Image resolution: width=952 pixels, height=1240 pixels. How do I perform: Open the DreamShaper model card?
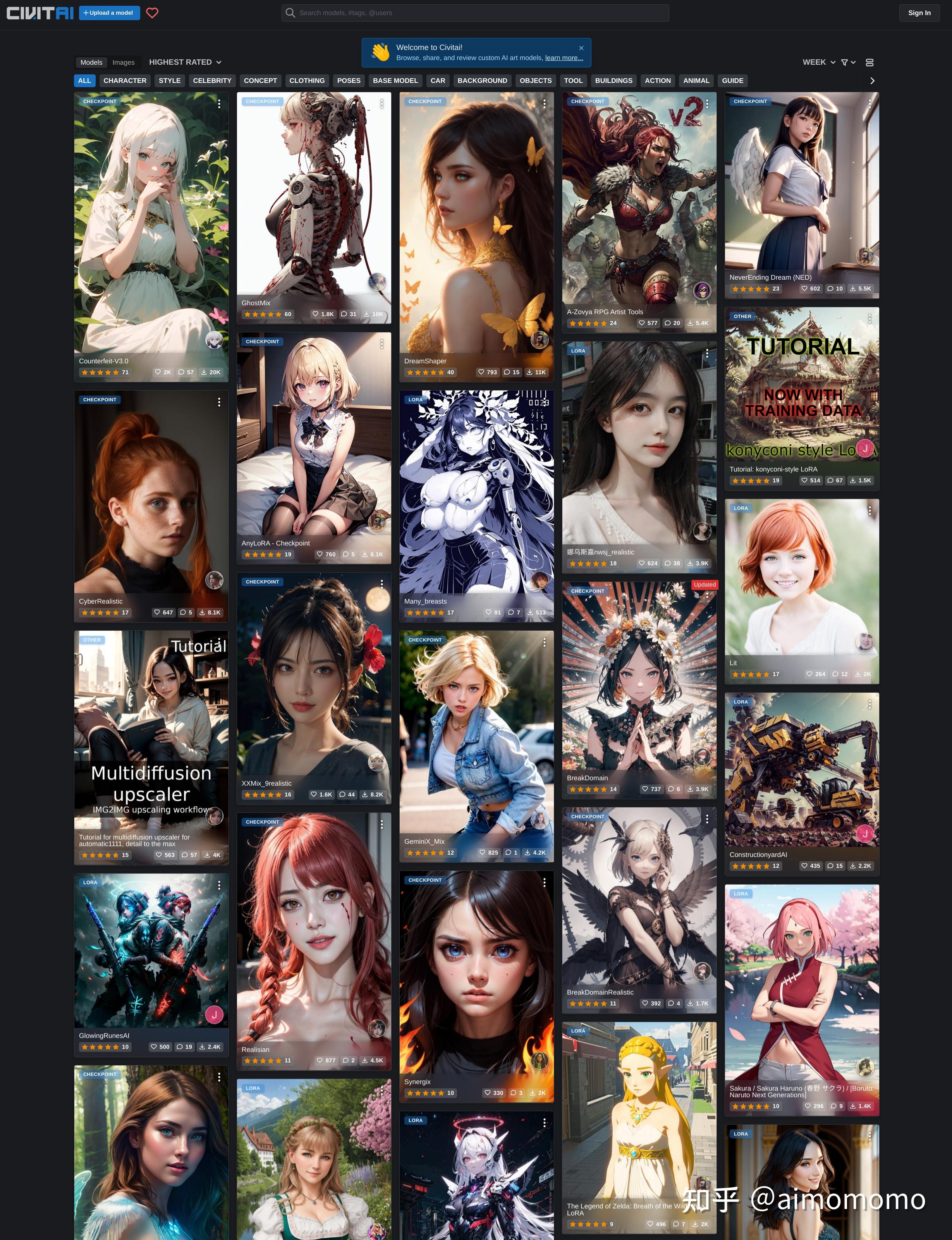pyautogui.click(x=476, y=227)
